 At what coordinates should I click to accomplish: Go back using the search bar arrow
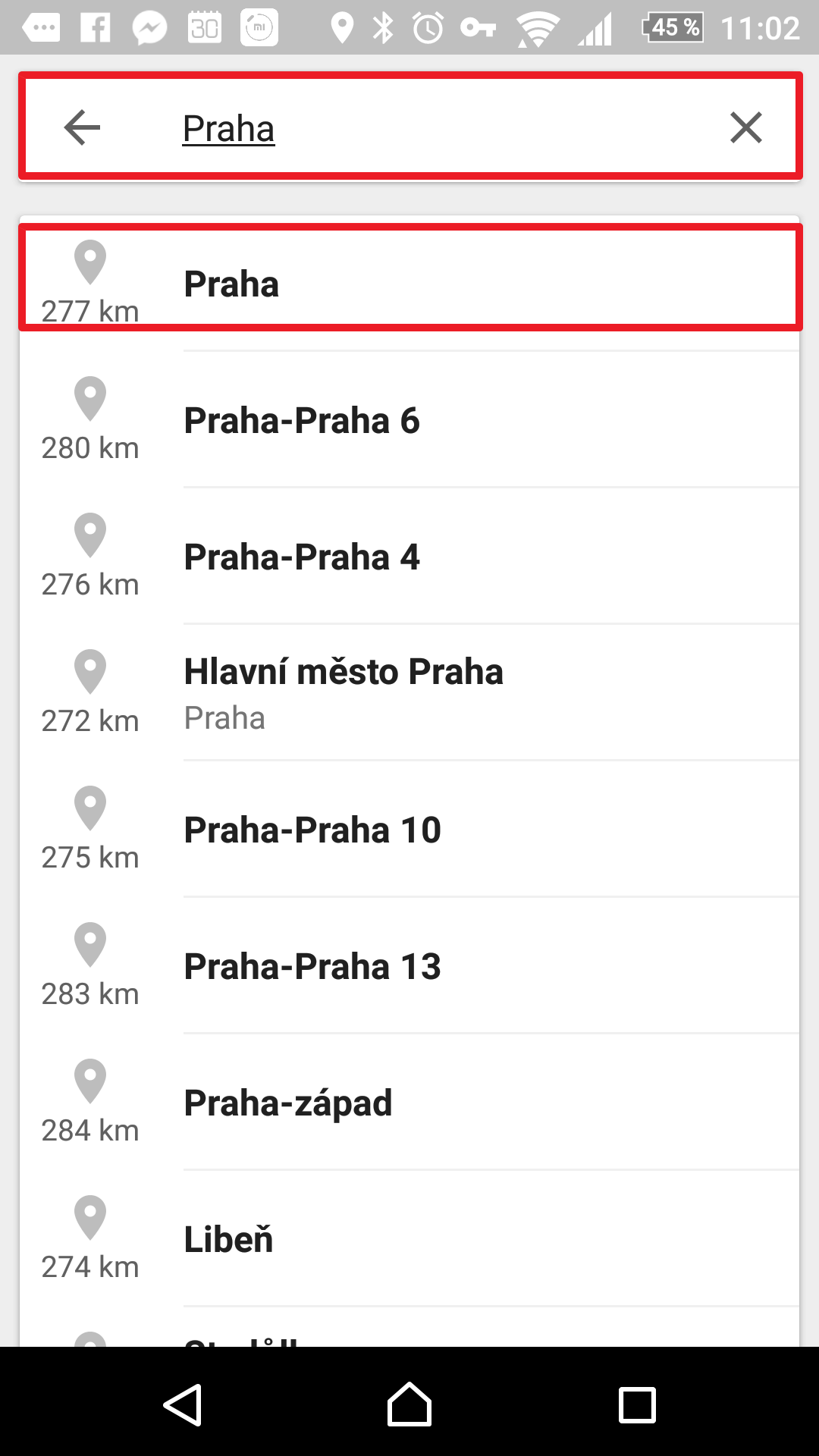click(82, 127)
